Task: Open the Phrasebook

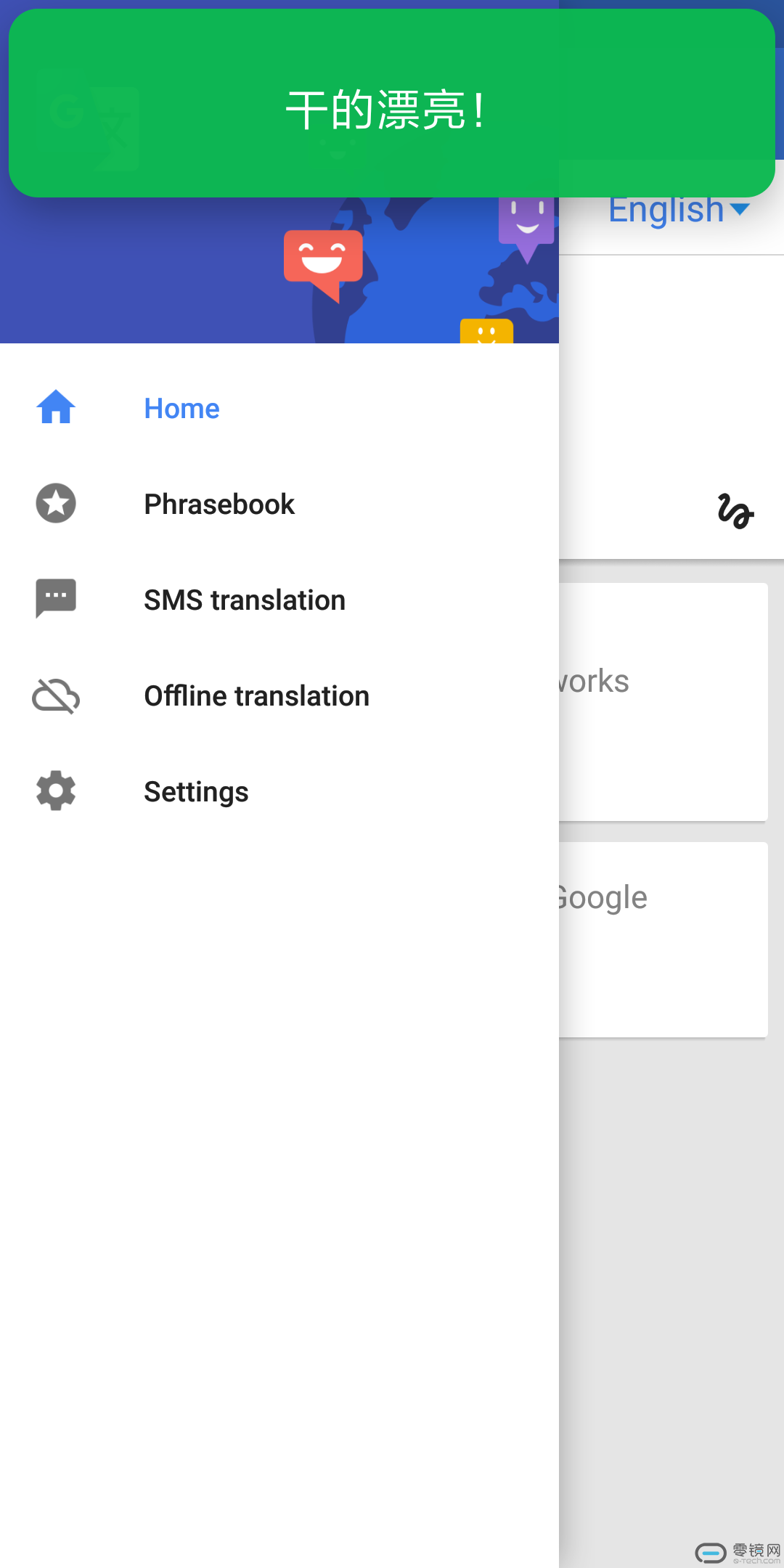Action: (x=219, y=505)
